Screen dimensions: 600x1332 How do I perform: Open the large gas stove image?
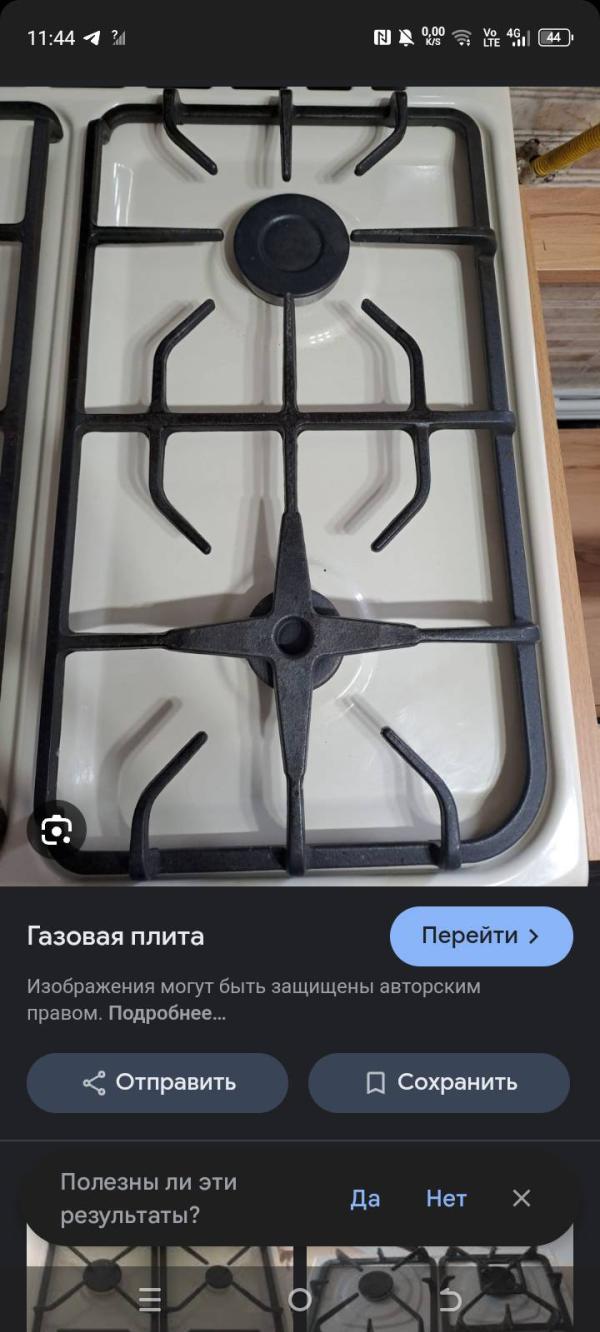coord(300,486)
